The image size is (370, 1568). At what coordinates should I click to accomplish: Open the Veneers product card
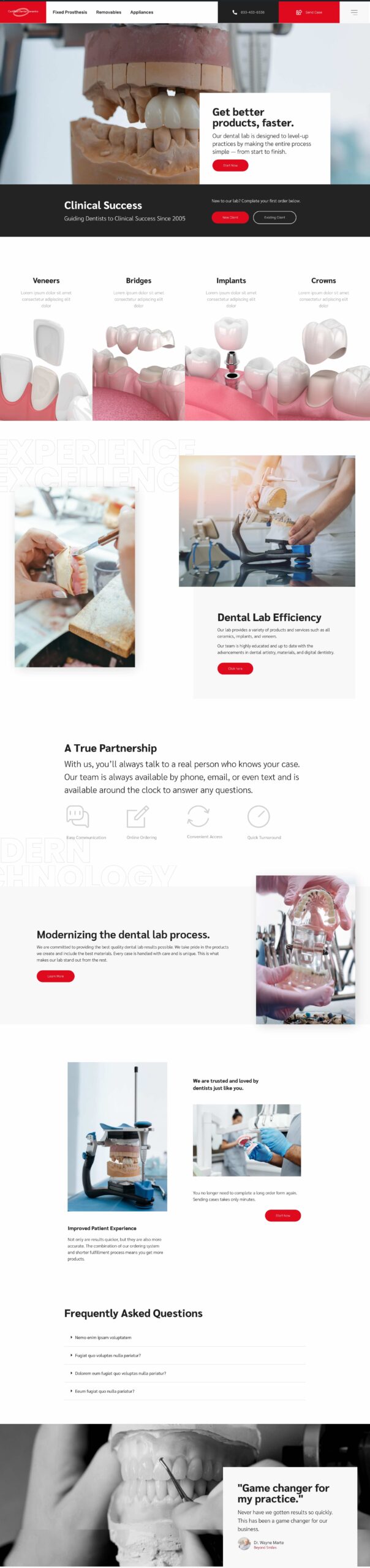click(46, 349)
